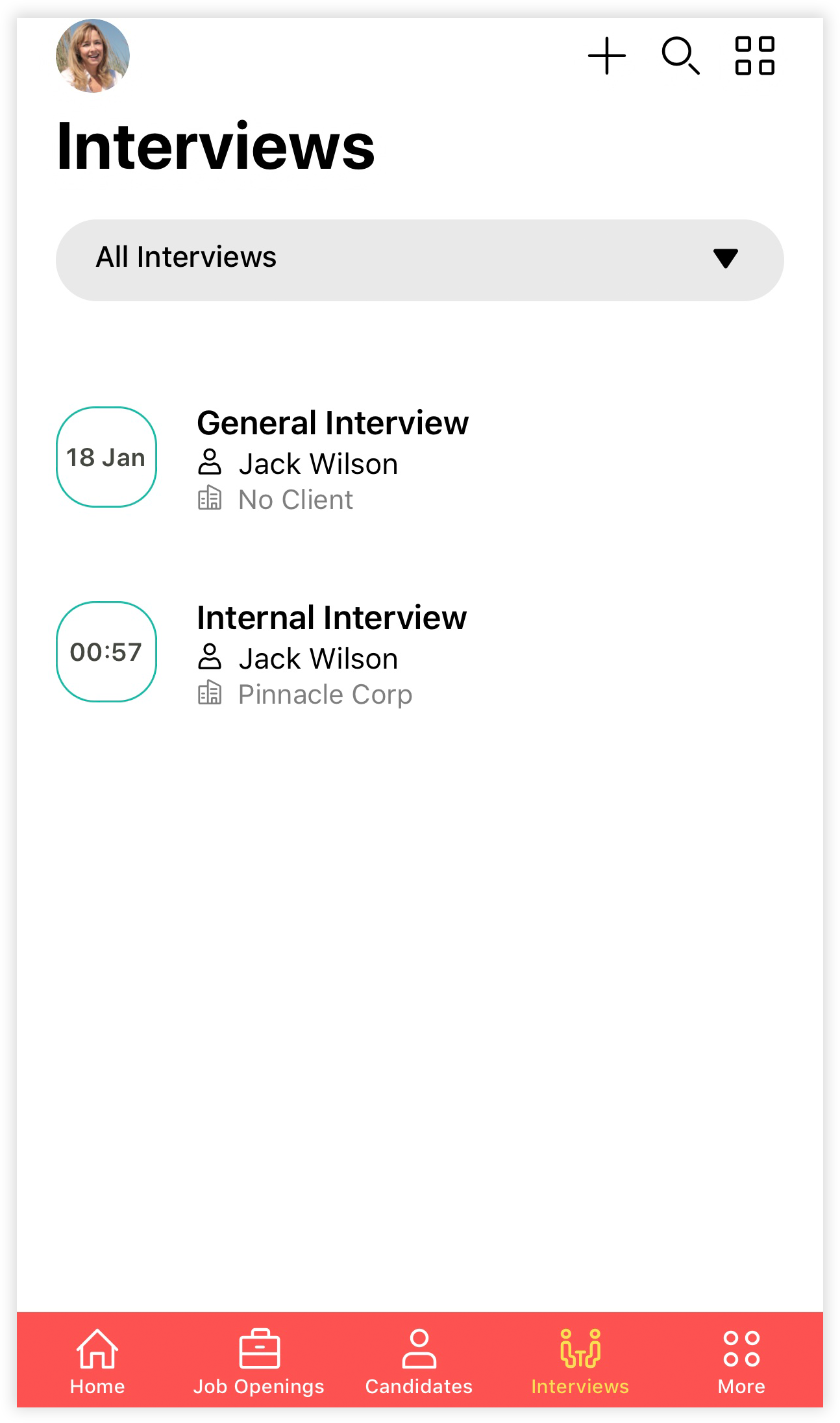Switch to the Candidates tab
The width and height of the screenshot is (840, 1423).
(419, 1361)
